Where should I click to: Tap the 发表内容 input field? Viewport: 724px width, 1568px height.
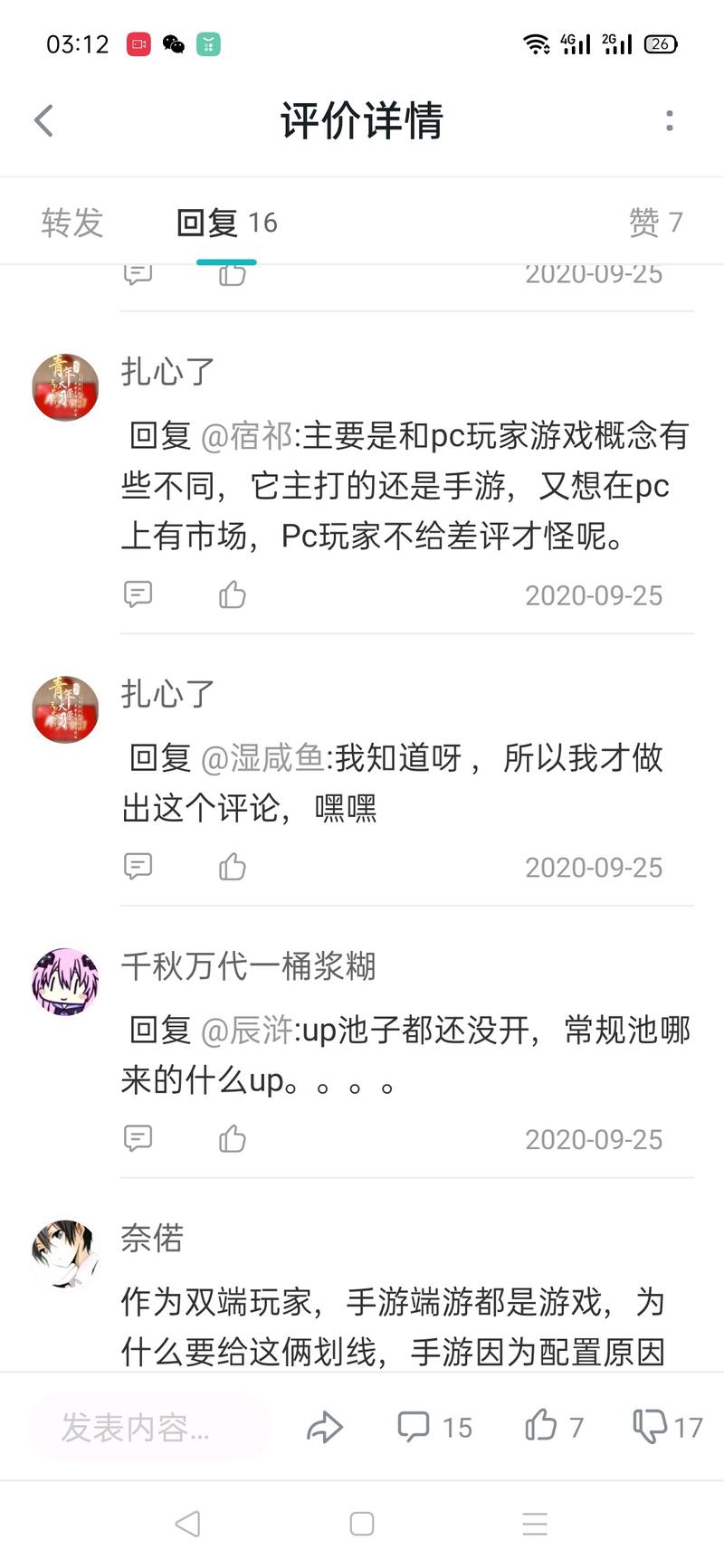coord(149,1427)
